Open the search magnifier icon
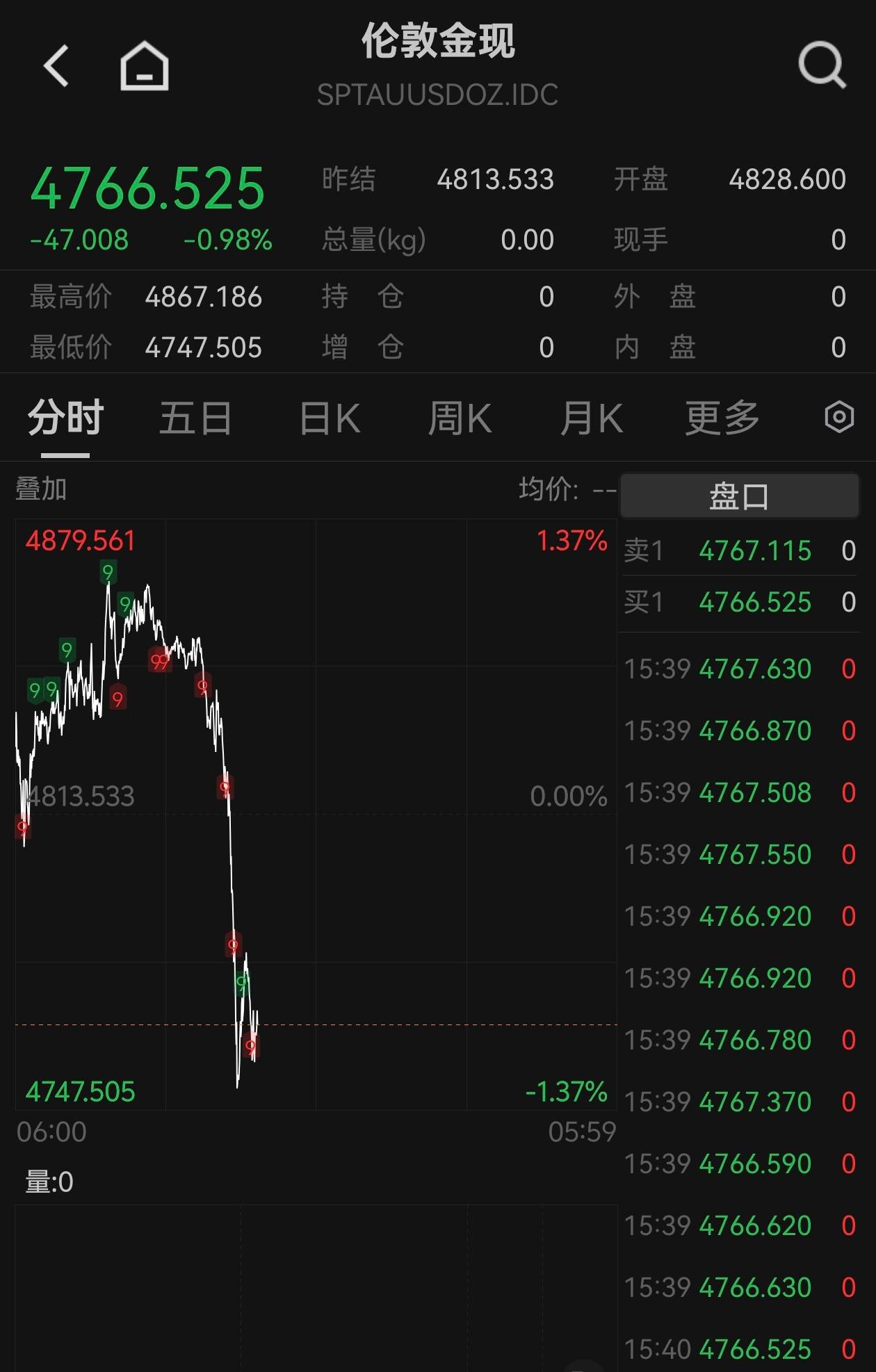 click(x=822, y=66)
